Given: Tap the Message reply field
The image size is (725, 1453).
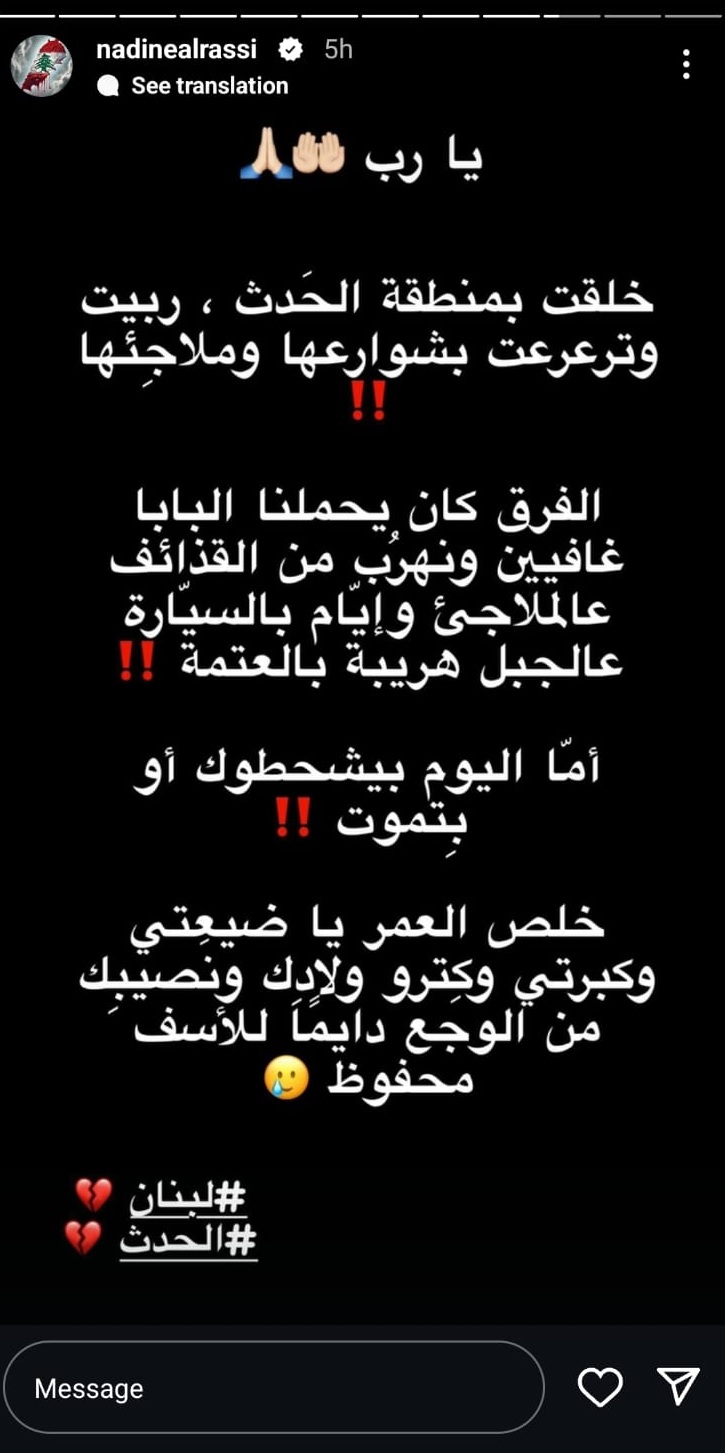Looking at the screenshot, I should [x=273, y=1388].
